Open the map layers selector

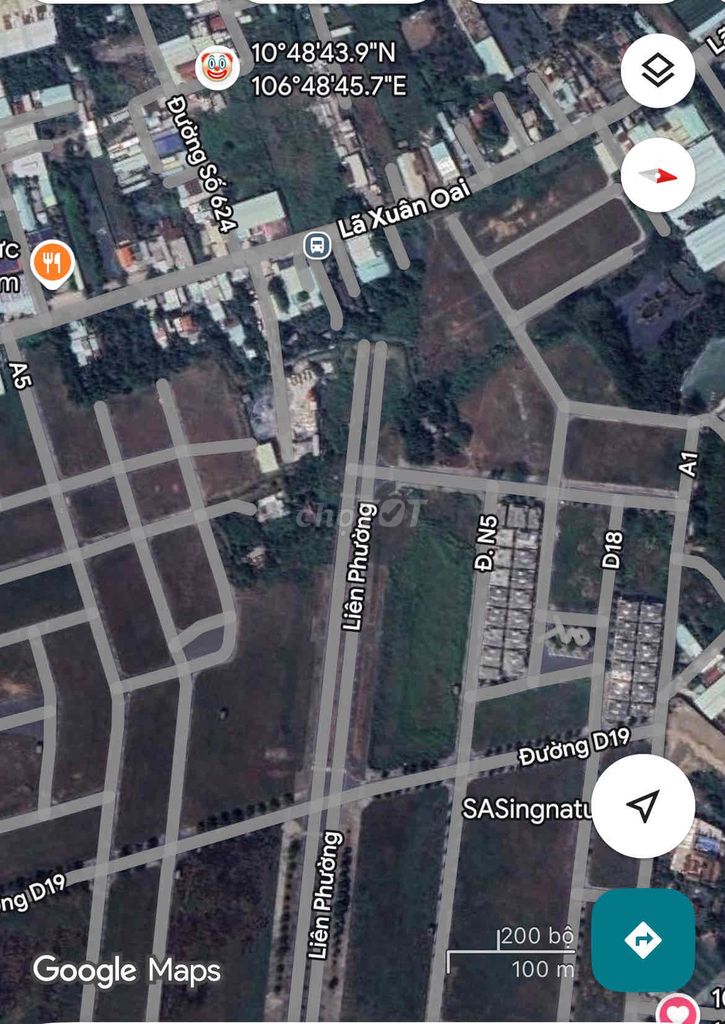[657, 70]
